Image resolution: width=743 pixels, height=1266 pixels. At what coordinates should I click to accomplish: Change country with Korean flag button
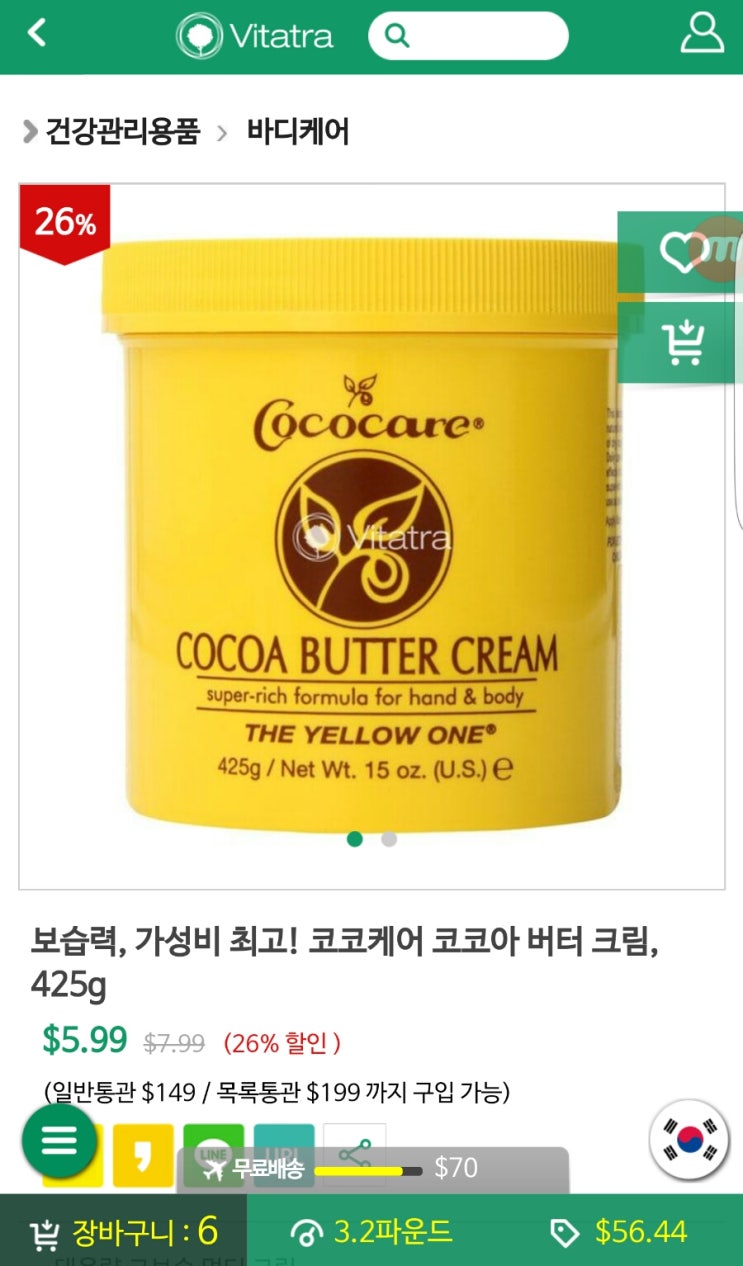pos(689,1139)
